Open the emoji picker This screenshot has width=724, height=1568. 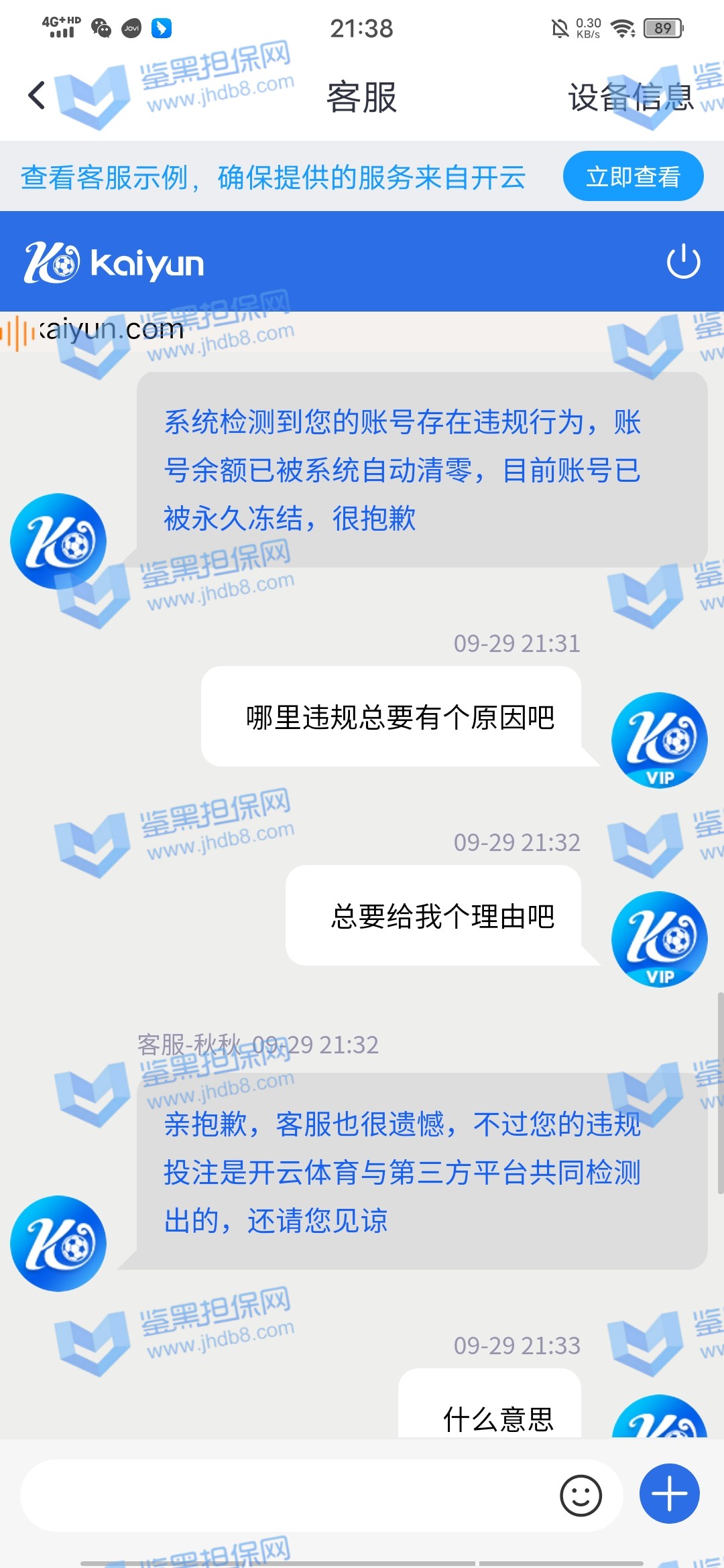[x=581, y=1495]
